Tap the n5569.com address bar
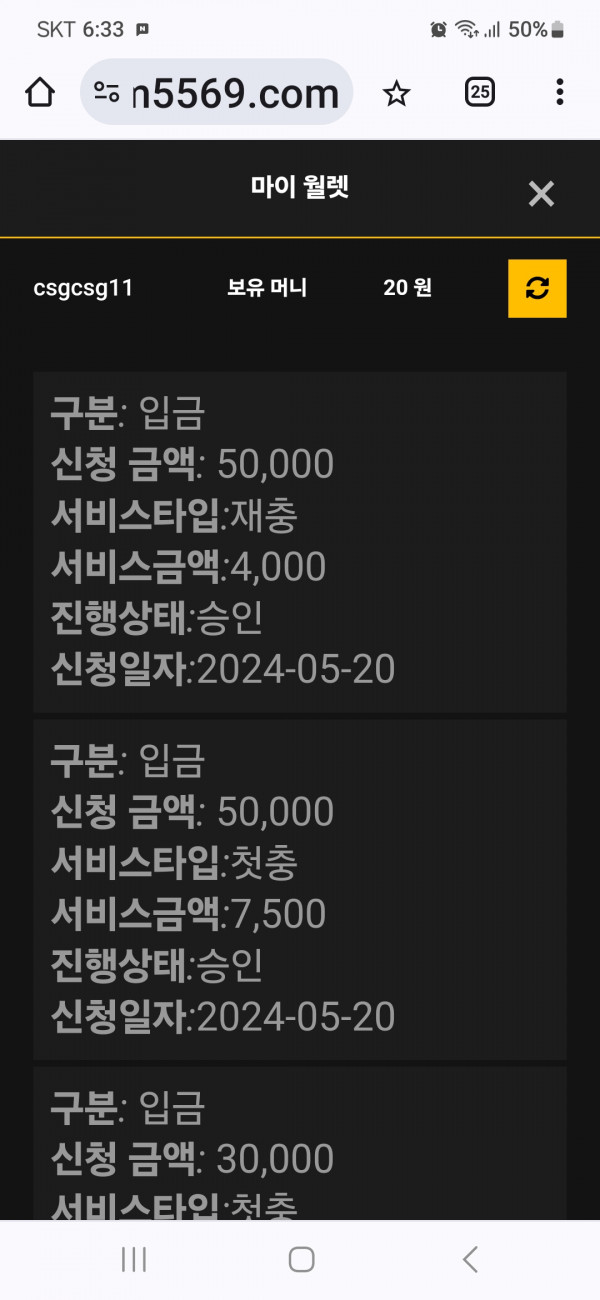The width and height of the screenshot is (600, 1300). click(x=216, y=93)
